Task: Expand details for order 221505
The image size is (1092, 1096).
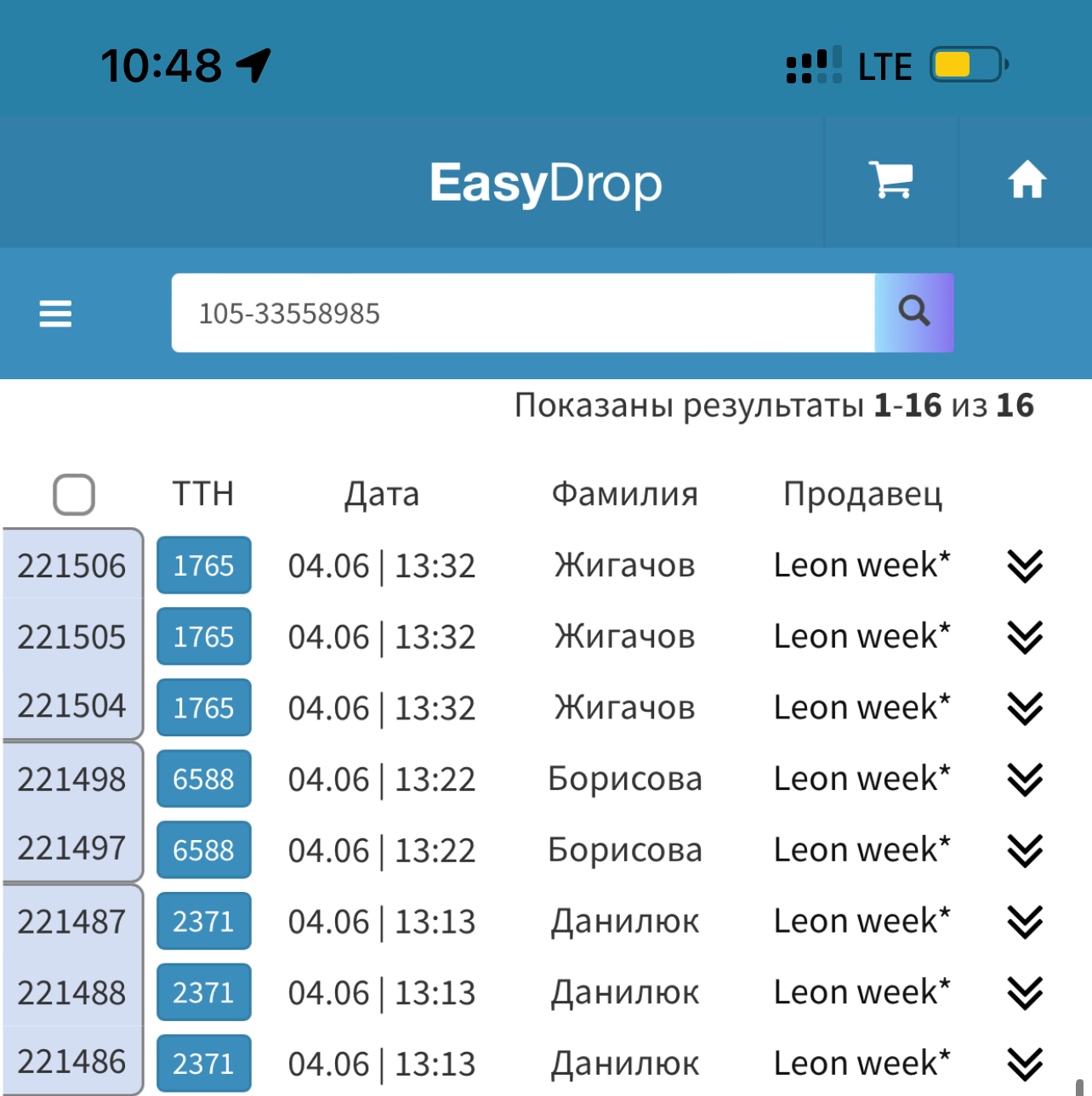Action: (x=1025, y=637)
